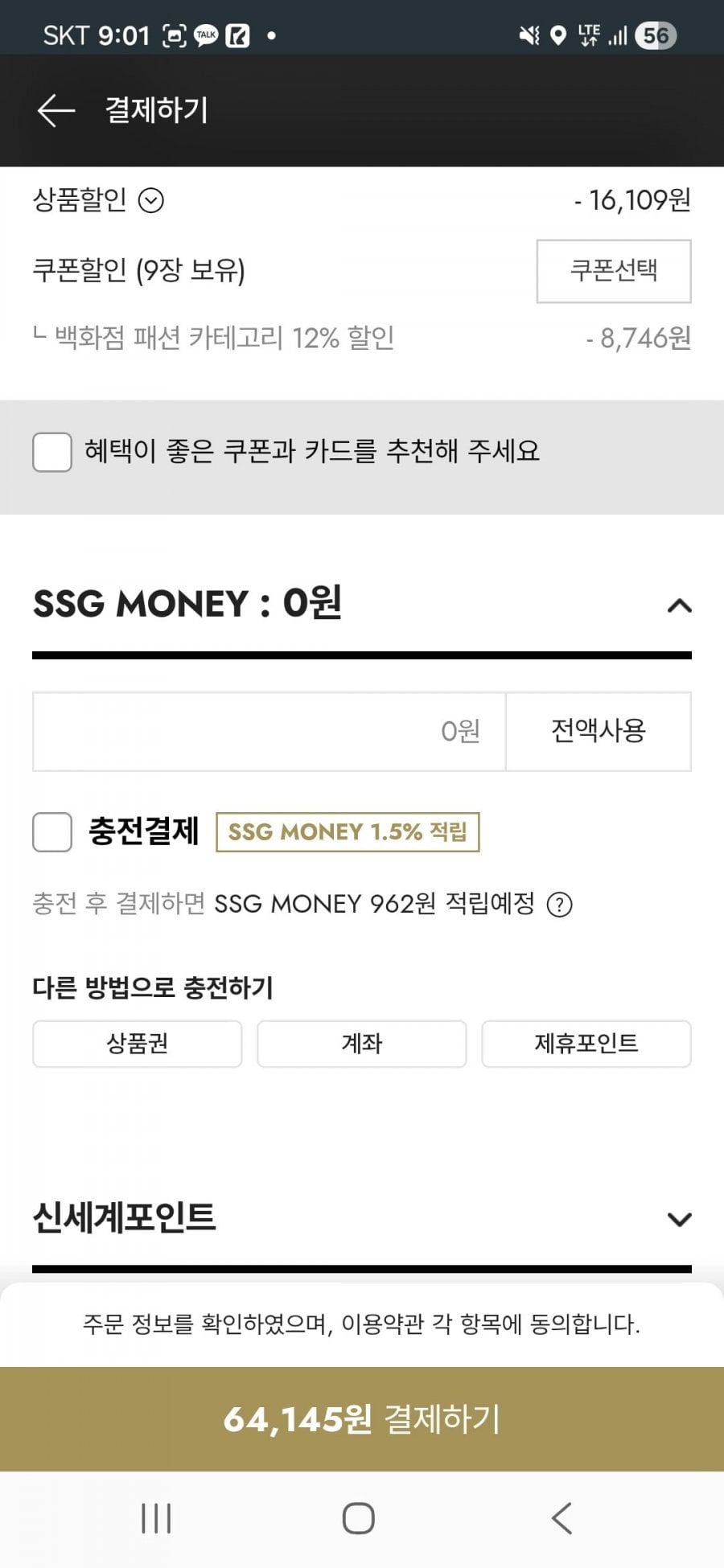Go back from the 결제하기 page

pos(56,110)
